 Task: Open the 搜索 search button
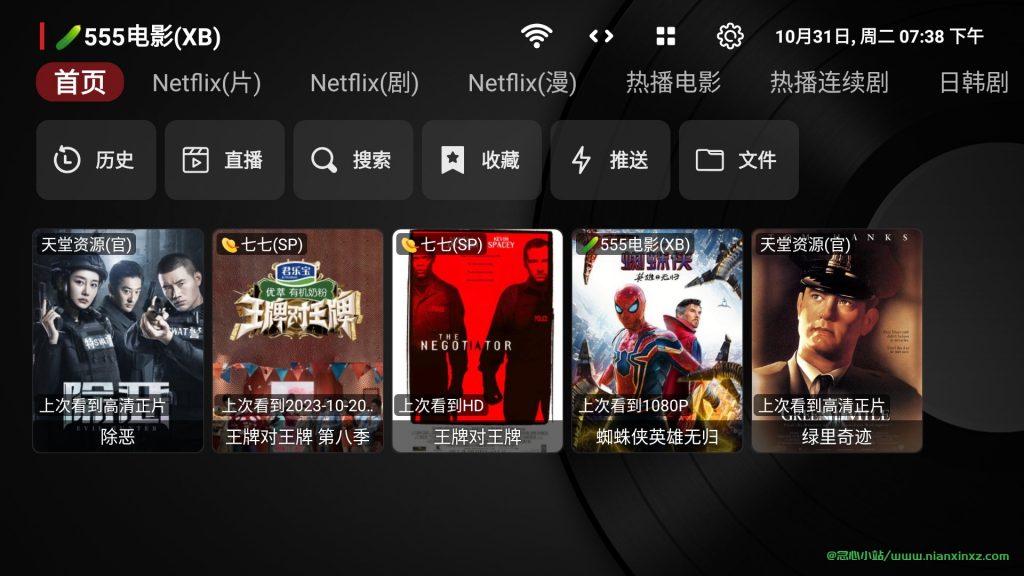tap(353, 160)
